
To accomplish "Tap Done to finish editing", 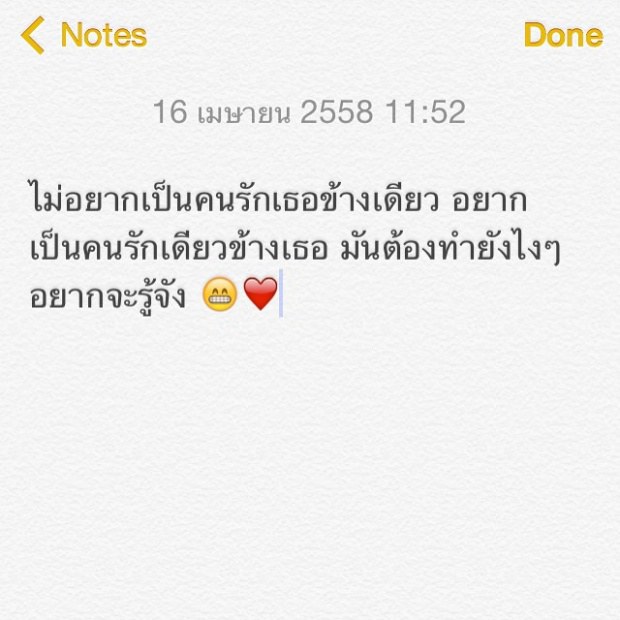I will point(563,36).
